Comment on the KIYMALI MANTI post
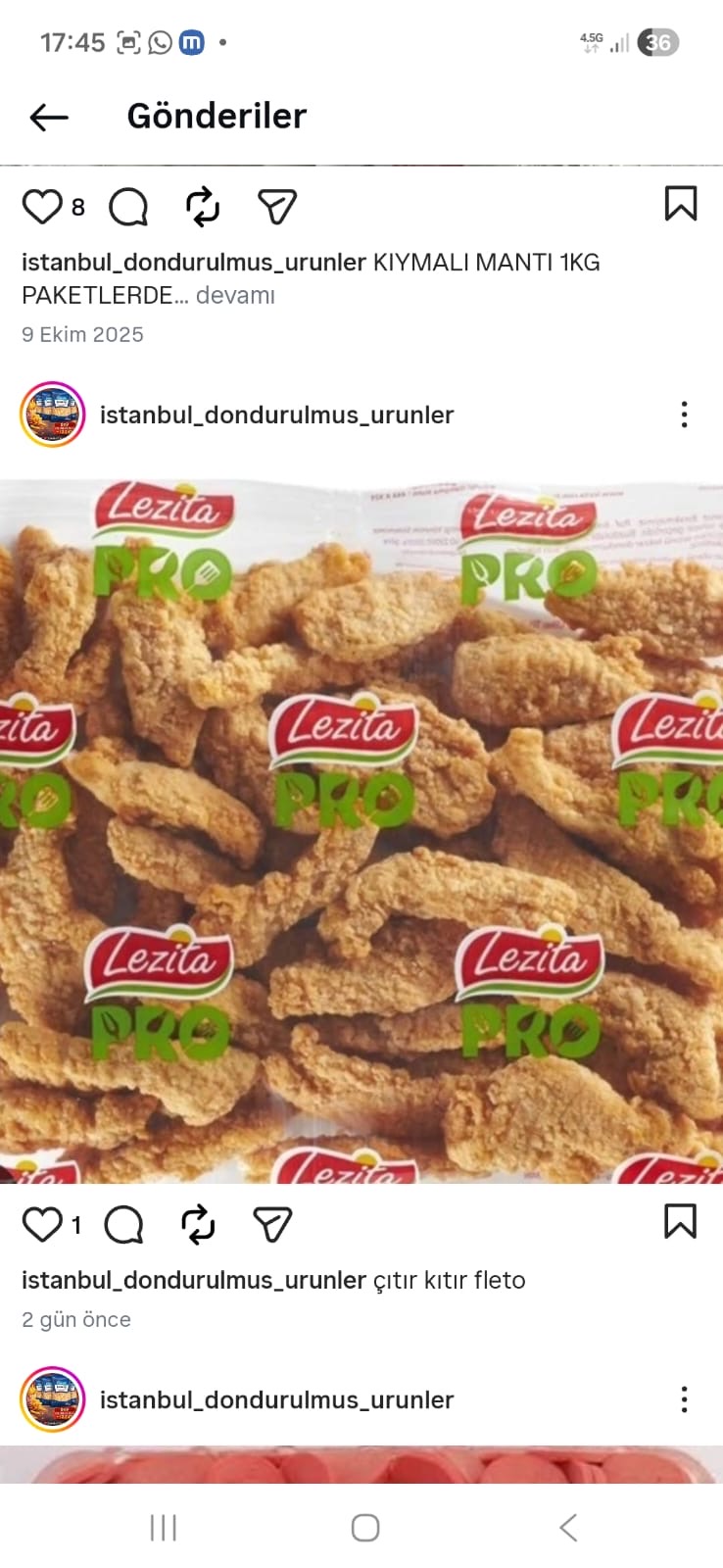The width and height of the screenshot is (723, 1568). coord(128,207)
